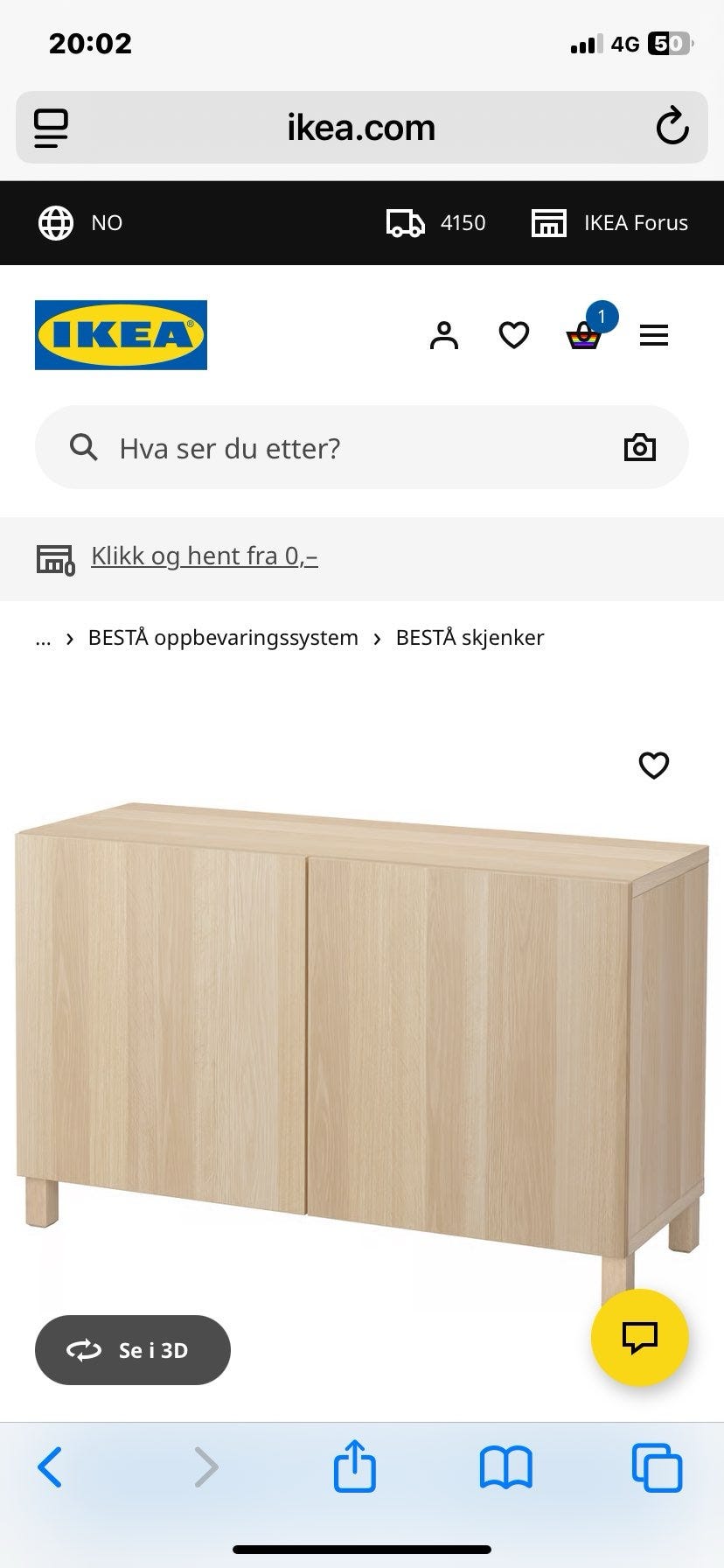
Task: Open the hamburger navigation menu
Action: [653, 334]
